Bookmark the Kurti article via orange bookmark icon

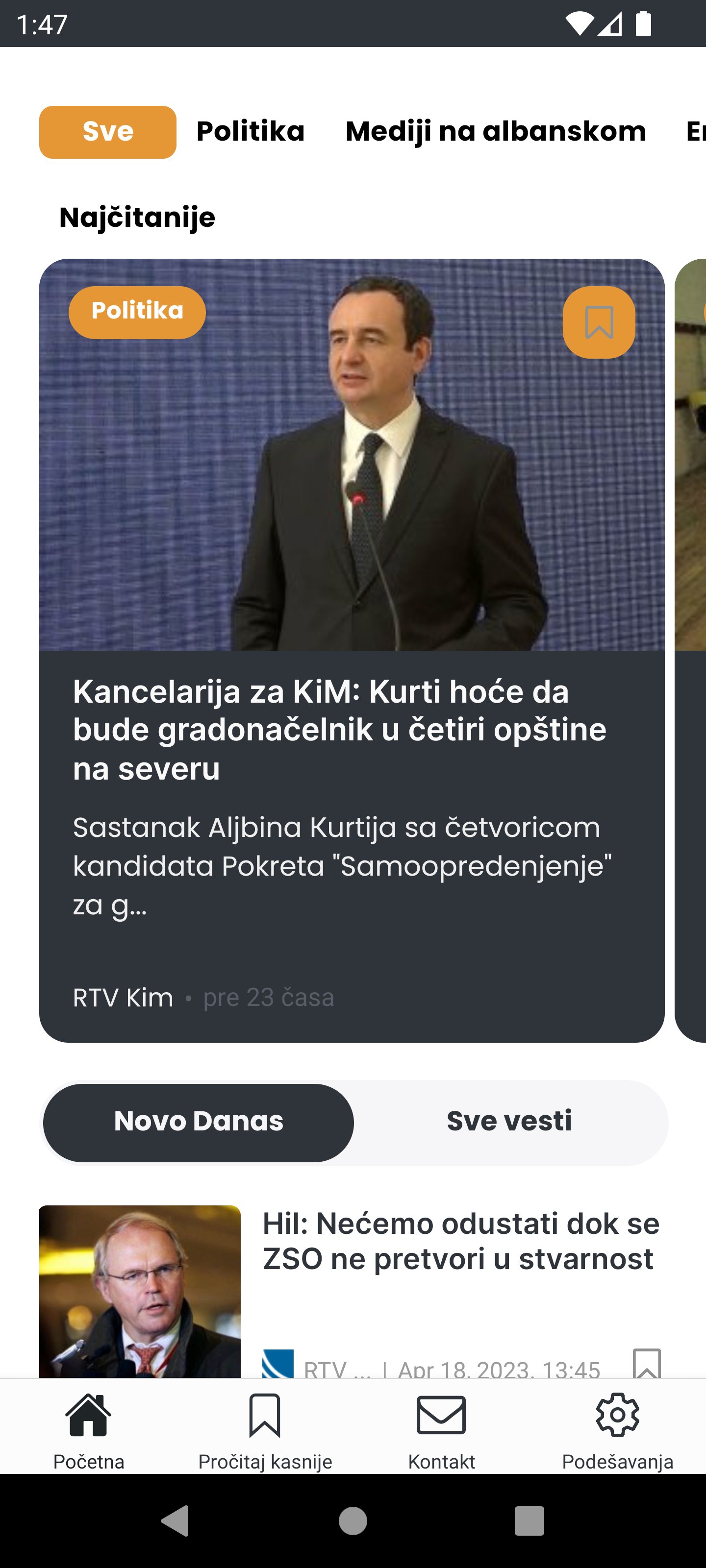[x=599, y=322]
